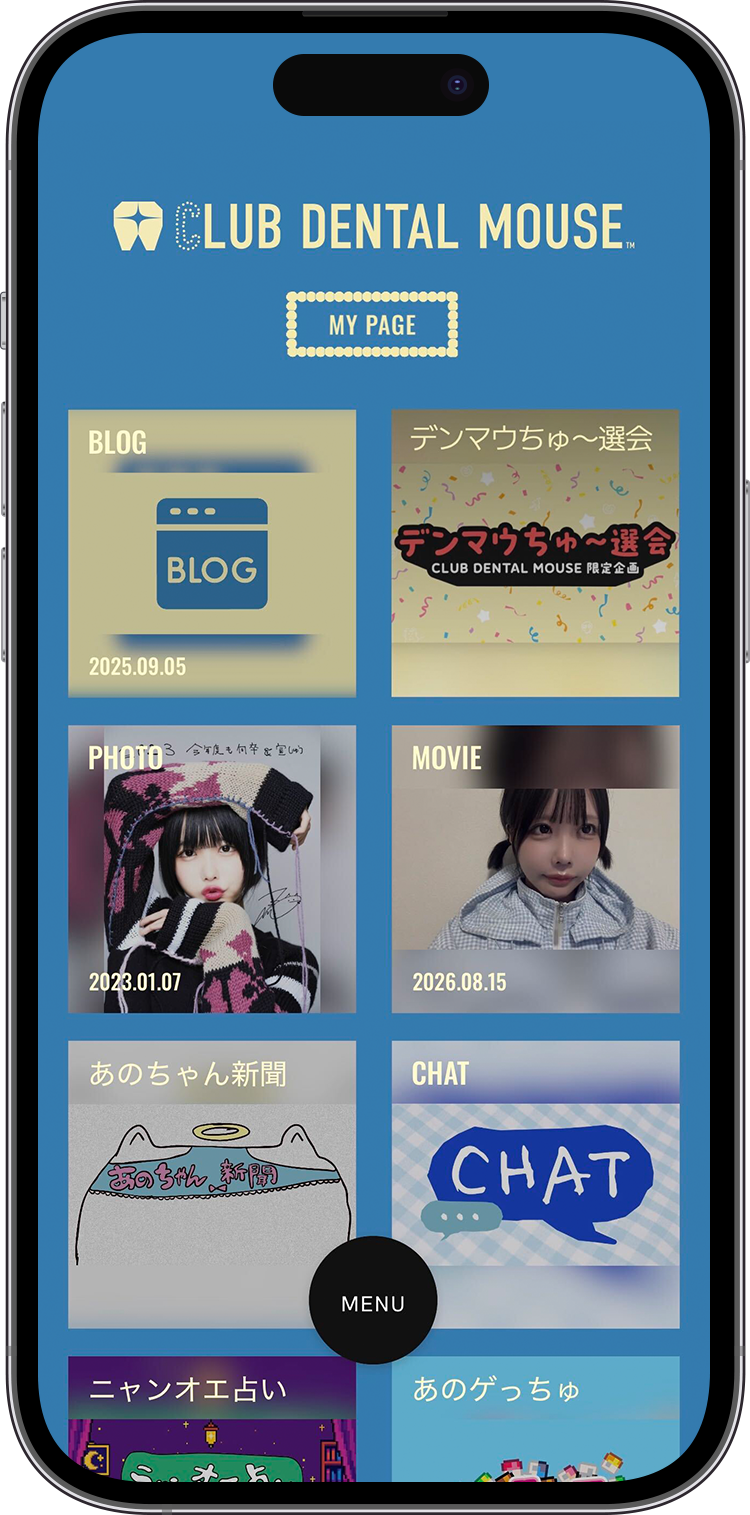This screenshot has width=750, height=1515.
Task: Open MY PAGE
Action: tap(372, 325)
